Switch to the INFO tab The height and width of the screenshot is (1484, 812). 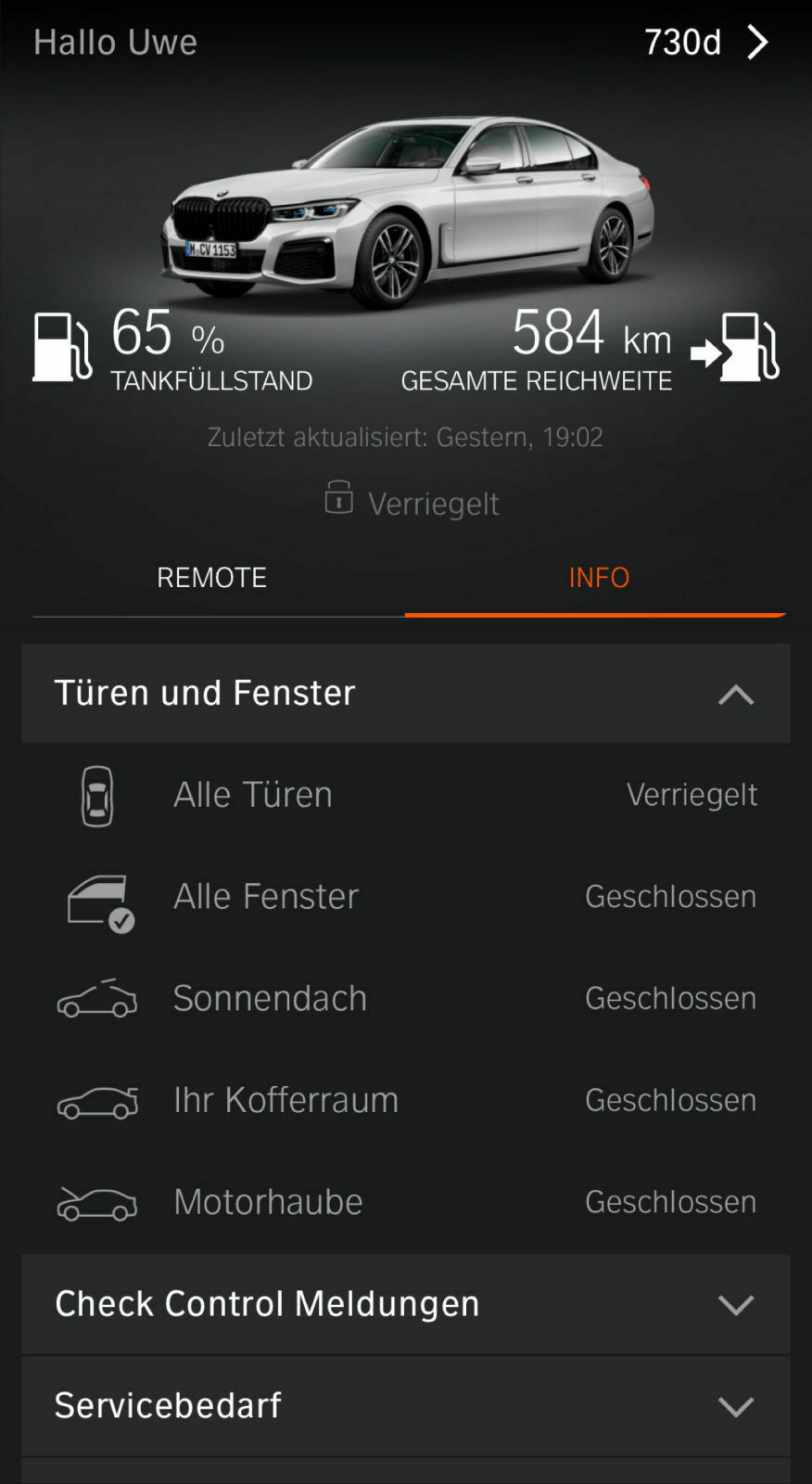coord(599,577)
